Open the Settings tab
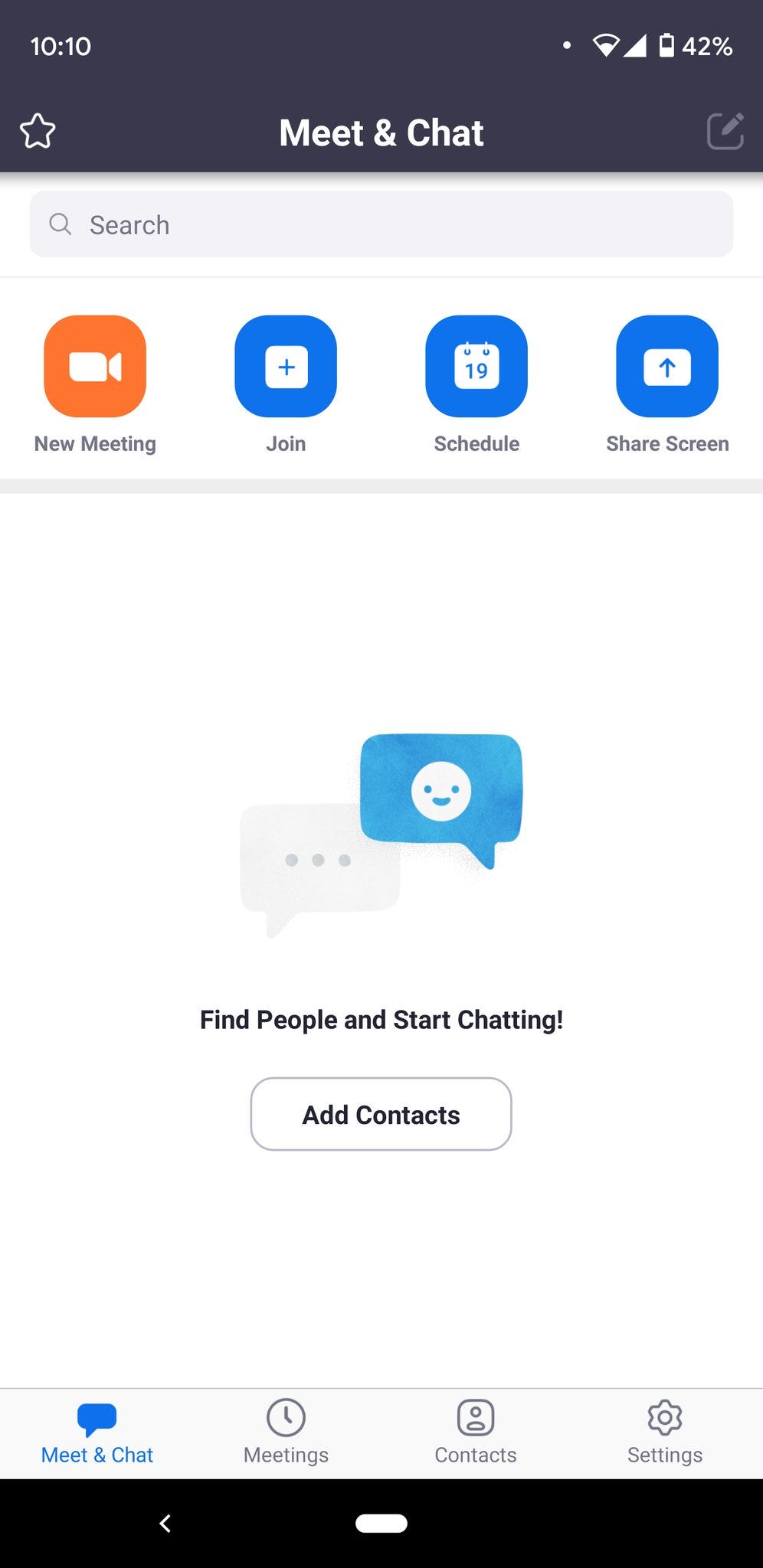This screenshot has height=1568, width=763. point(665,1432)
